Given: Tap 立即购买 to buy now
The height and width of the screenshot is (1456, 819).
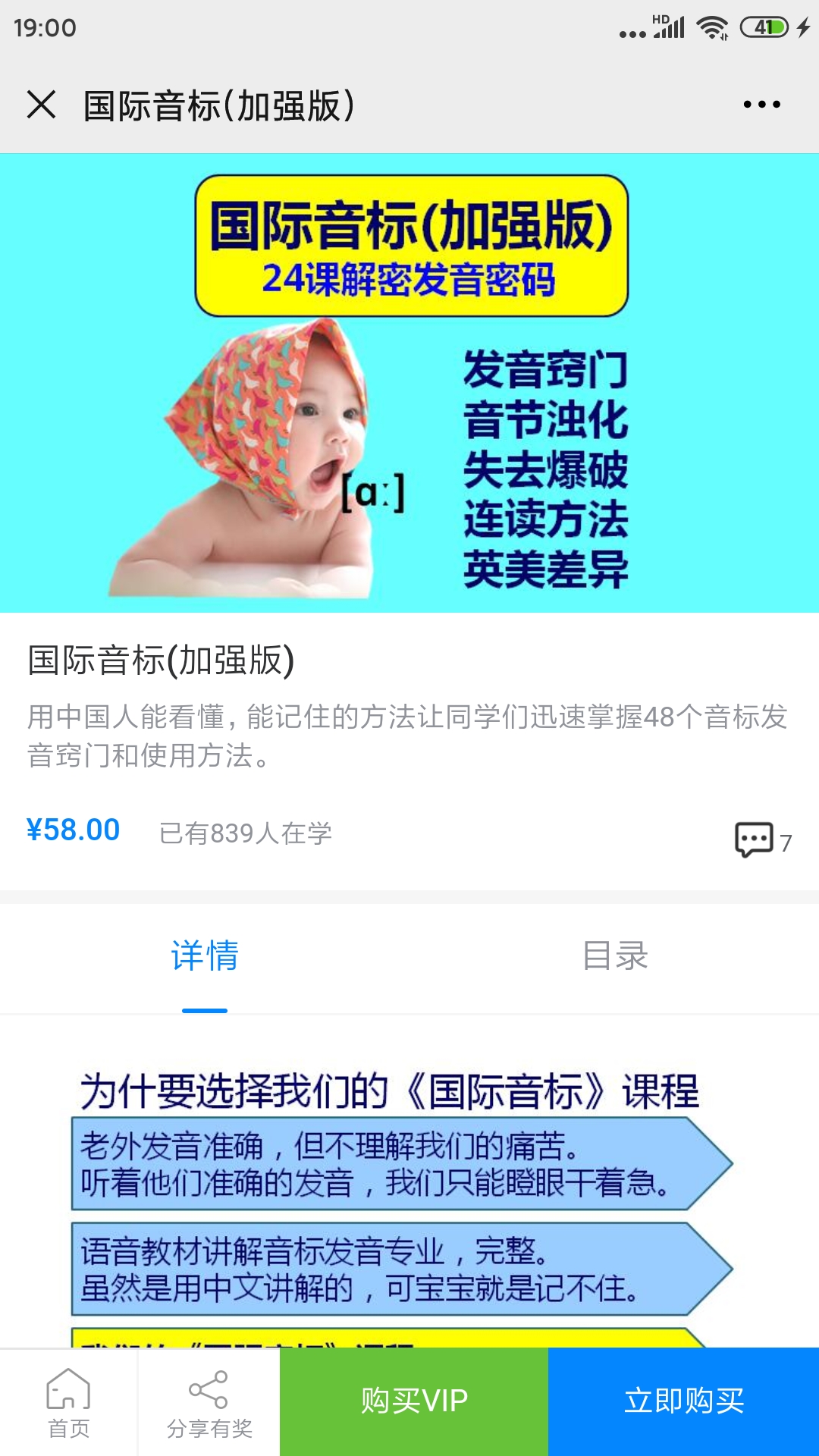Looking at the screenshot, I should pos(683,1401).
